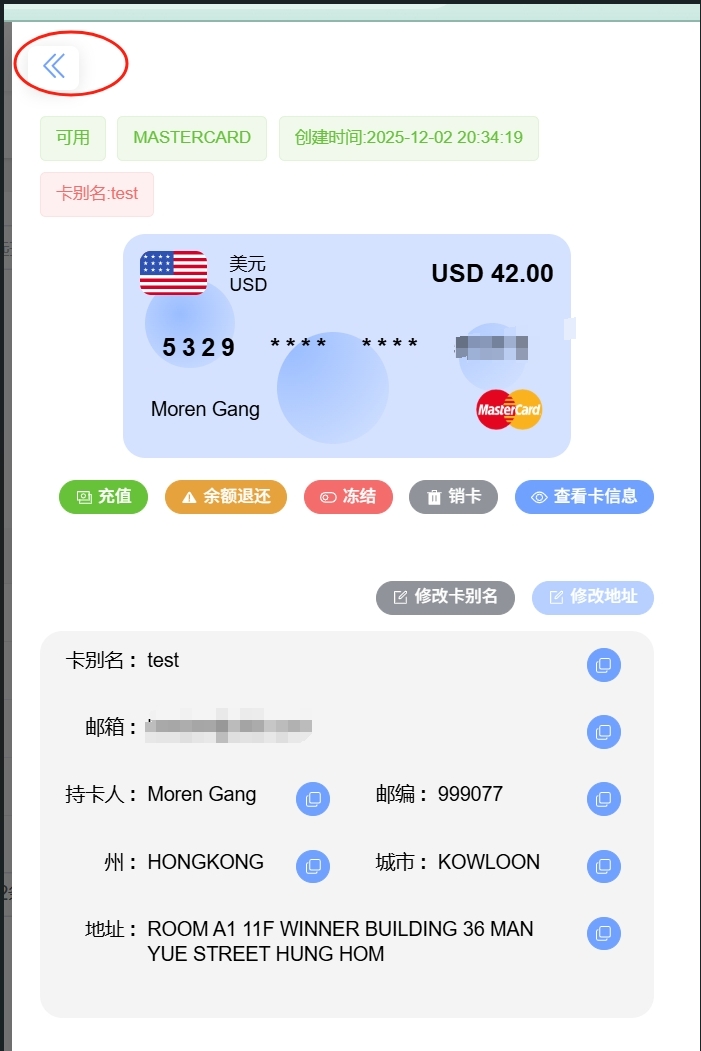701x1051 pixels.
Task: Tap the green 充值 recharge button
Action: [103, 497]
